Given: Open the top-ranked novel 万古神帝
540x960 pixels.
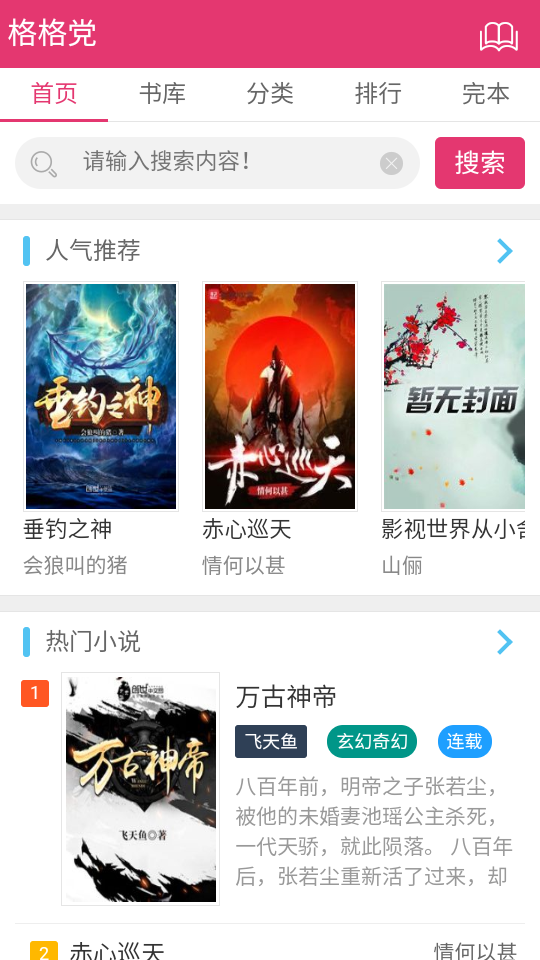Looking at the screenshot, I should 286,697.
